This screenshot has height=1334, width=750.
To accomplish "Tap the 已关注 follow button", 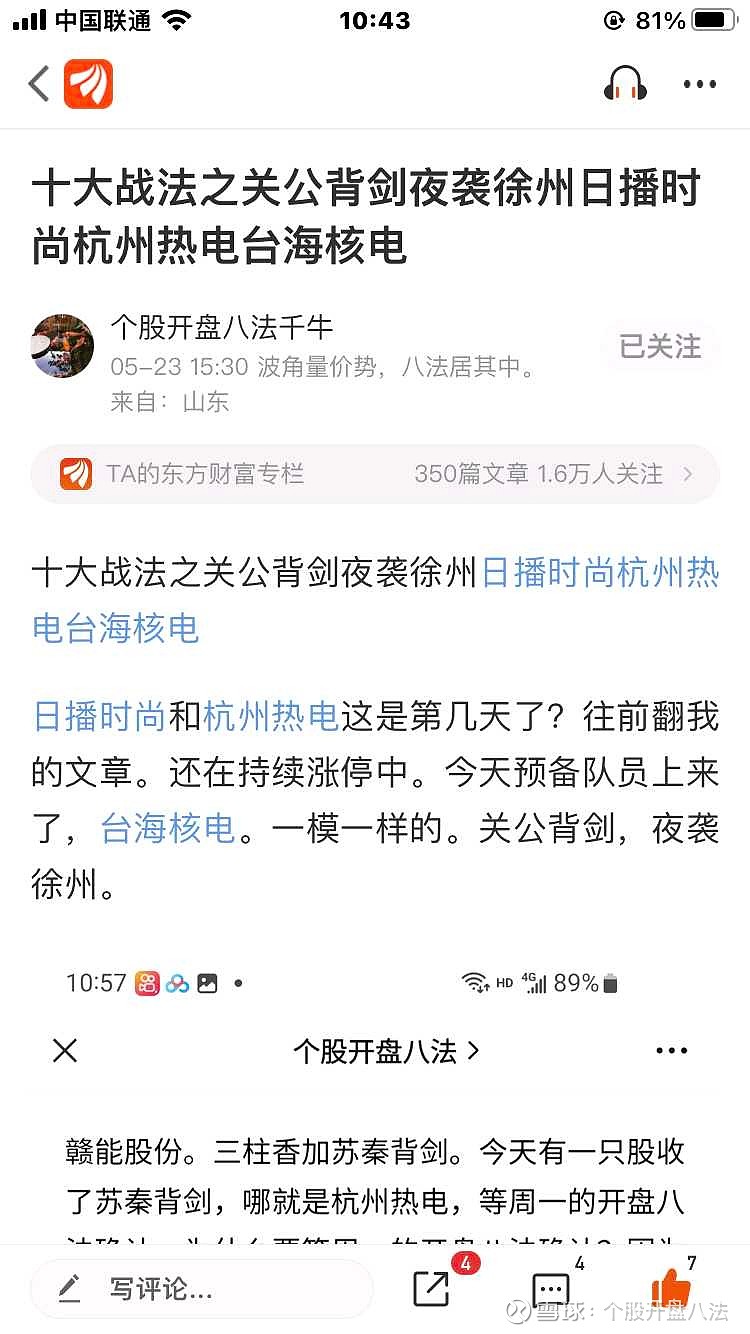I will click(x=660, y=346).
